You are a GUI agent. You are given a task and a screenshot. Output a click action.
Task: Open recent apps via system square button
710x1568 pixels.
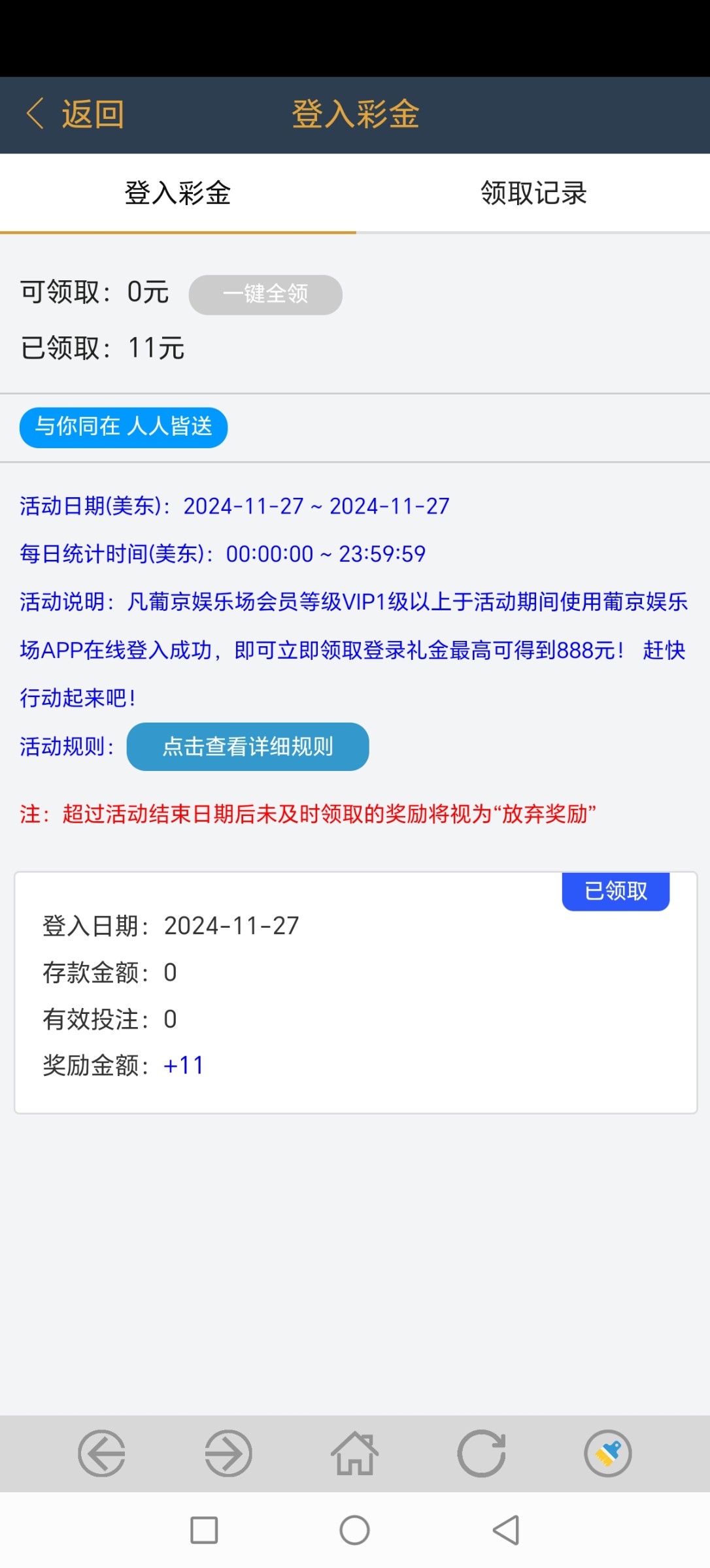204,1530
